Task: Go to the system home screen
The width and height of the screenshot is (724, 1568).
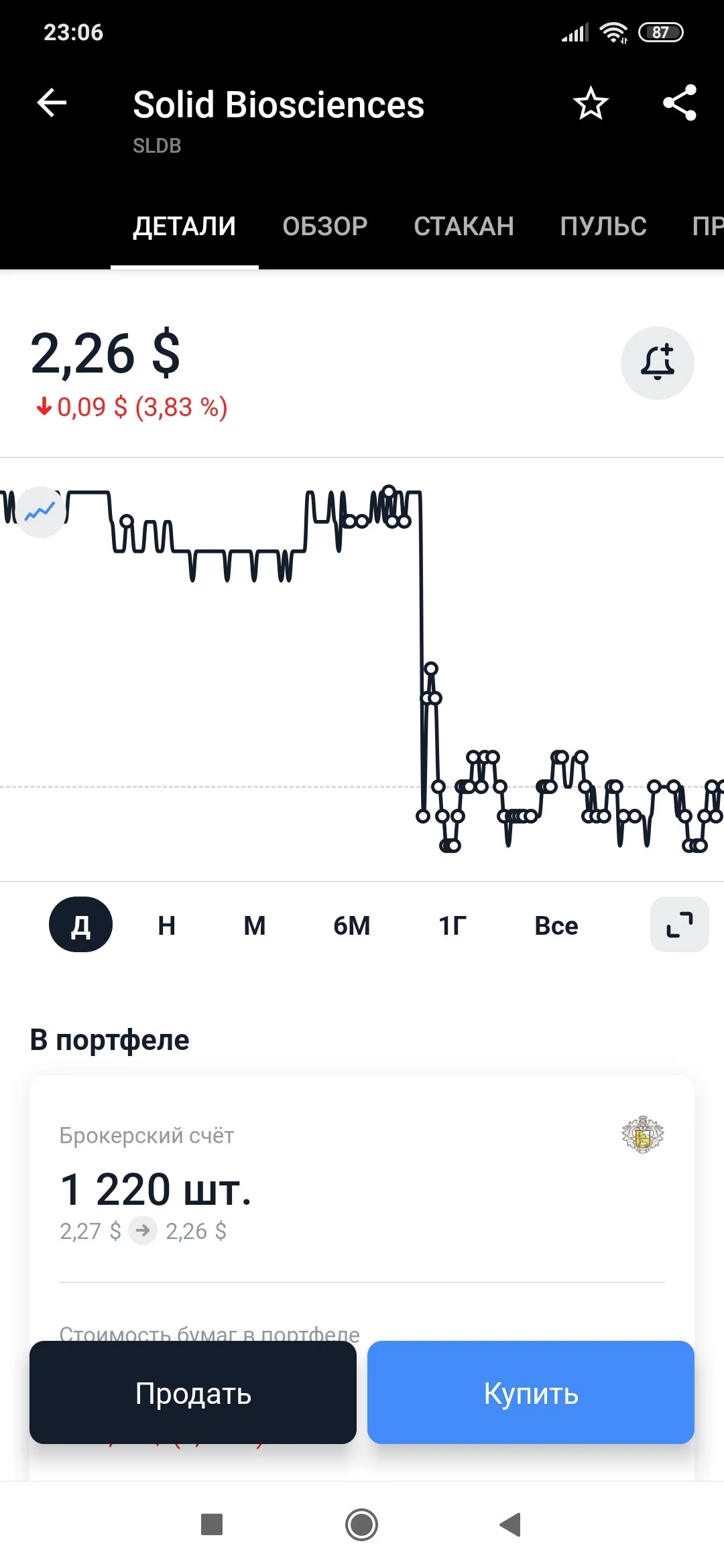Action: 362,1525
